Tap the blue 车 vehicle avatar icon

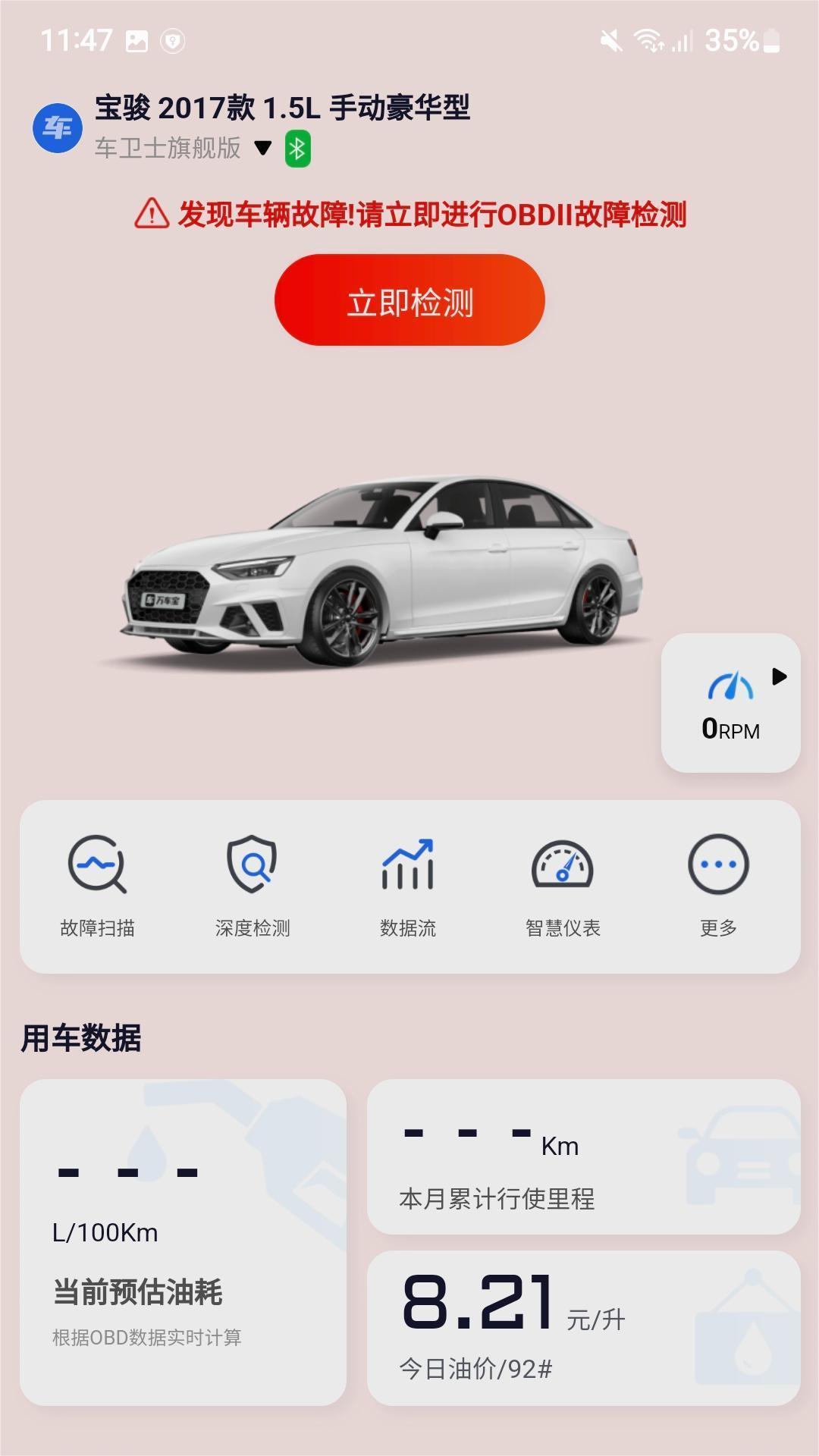point(57,127)
